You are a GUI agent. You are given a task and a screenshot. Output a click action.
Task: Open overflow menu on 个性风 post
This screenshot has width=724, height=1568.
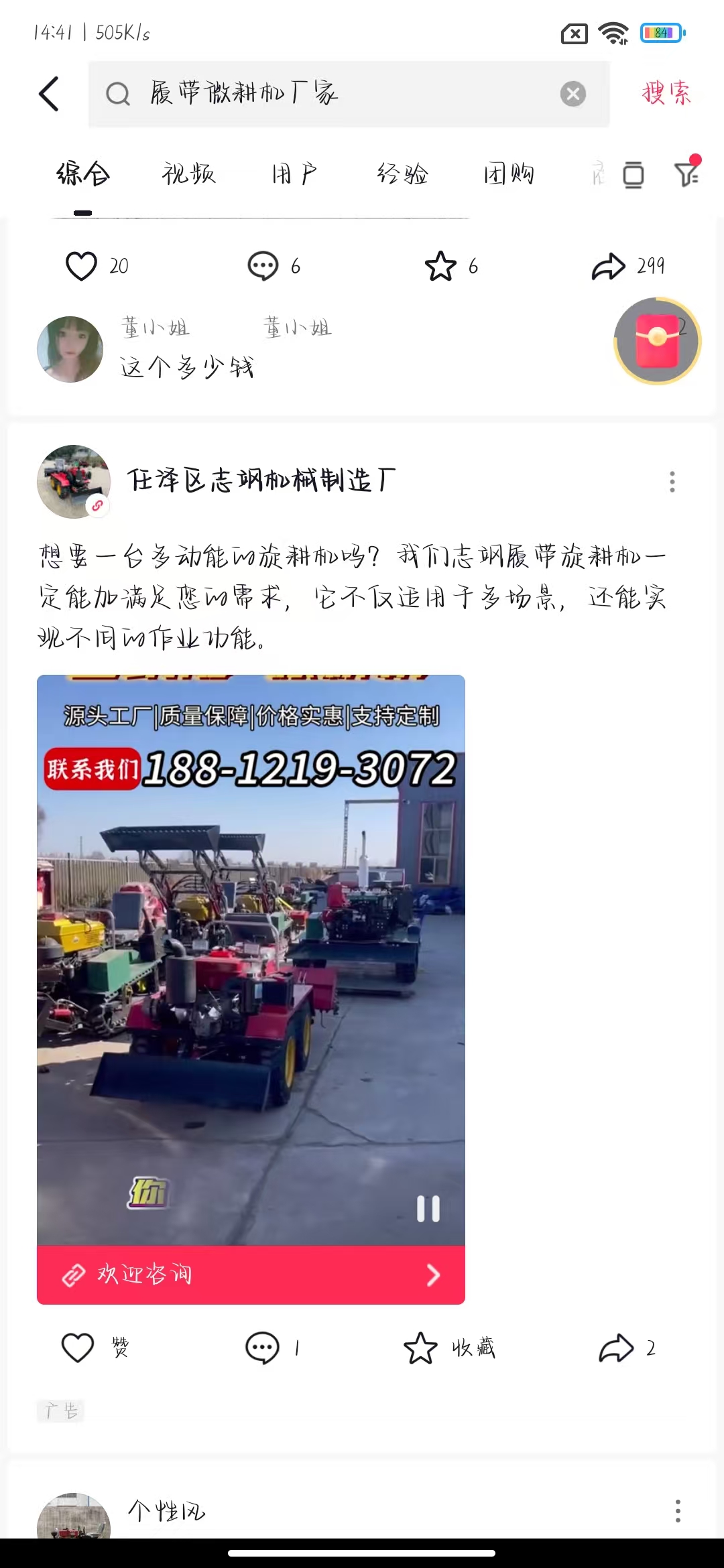[x=678, y=1510]
